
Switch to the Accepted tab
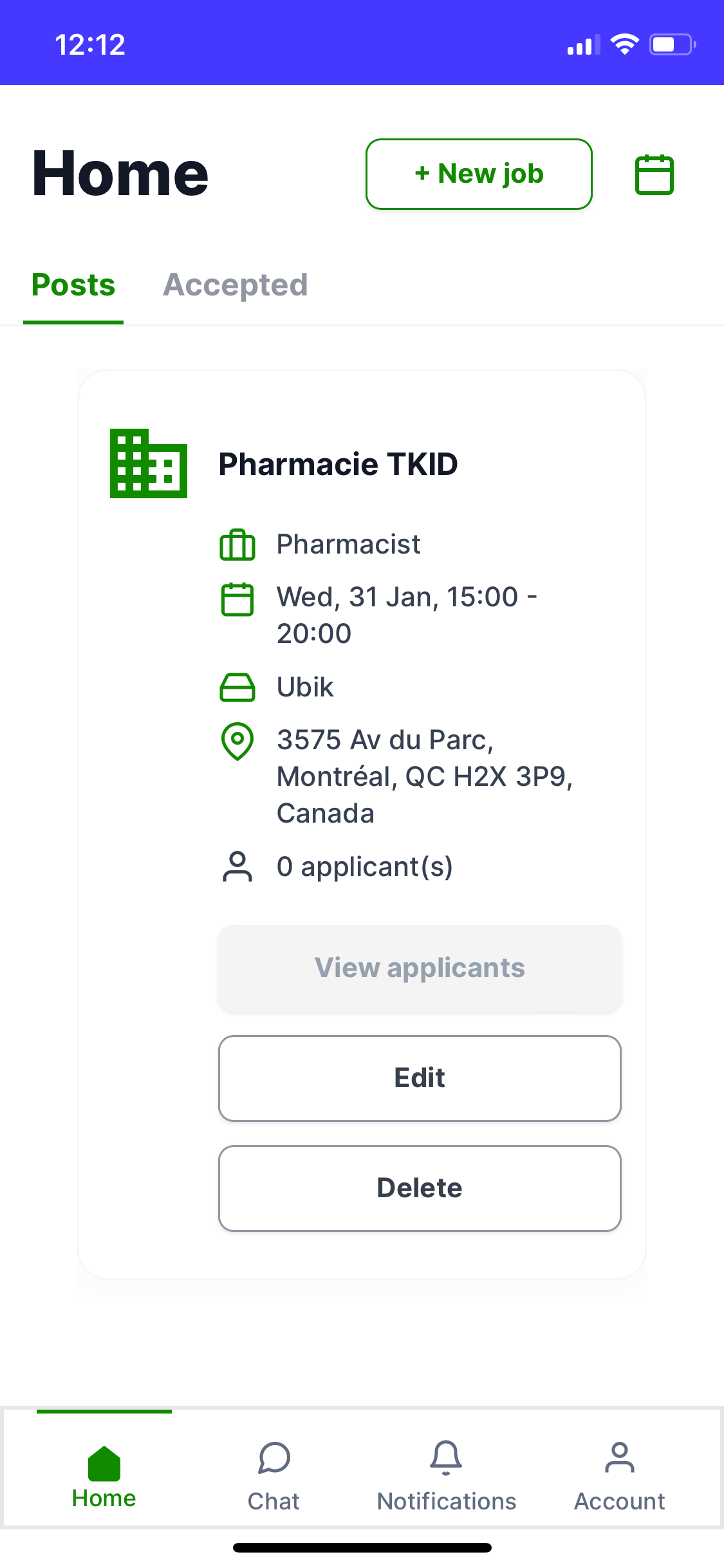tap(236, 285)
